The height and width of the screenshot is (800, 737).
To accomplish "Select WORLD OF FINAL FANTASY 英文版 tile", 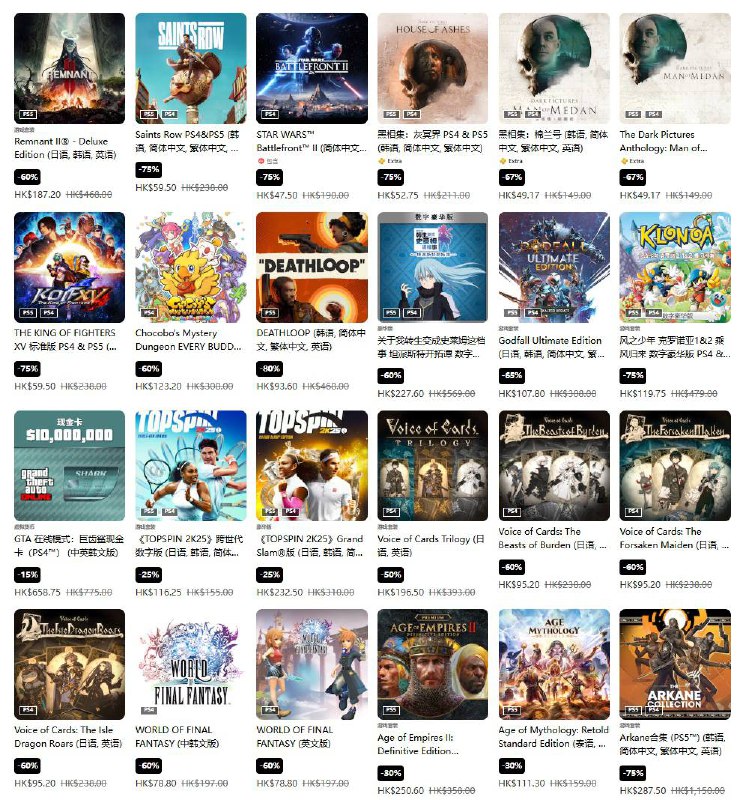I will (x=311, y=664).
